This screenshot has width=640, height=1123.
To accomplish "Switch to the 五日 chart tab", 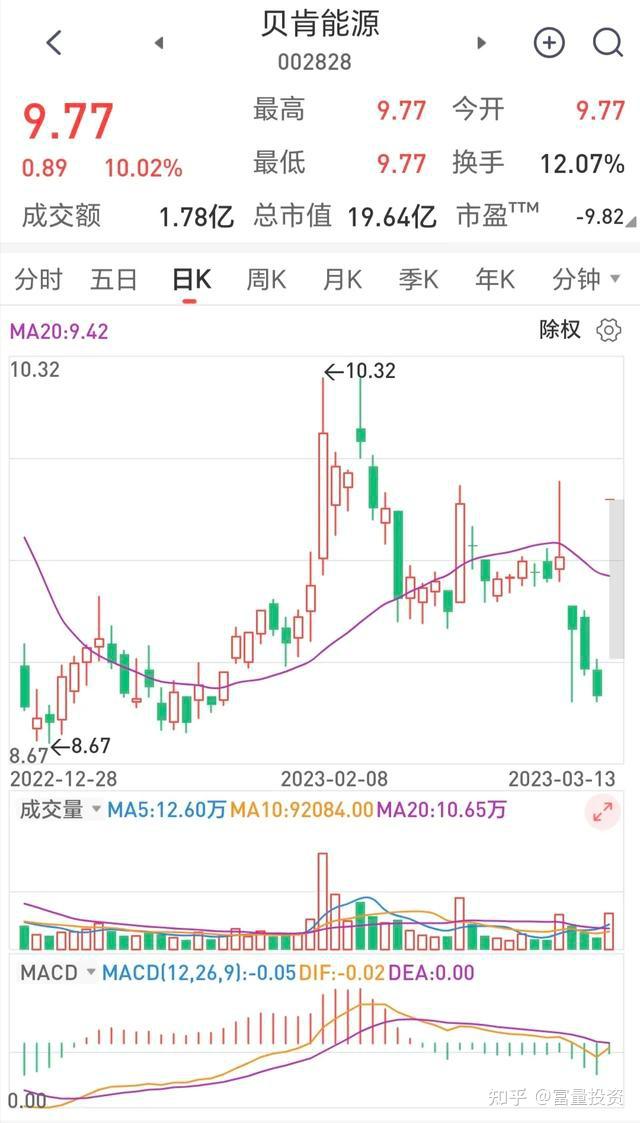I will tap(113, 279).
